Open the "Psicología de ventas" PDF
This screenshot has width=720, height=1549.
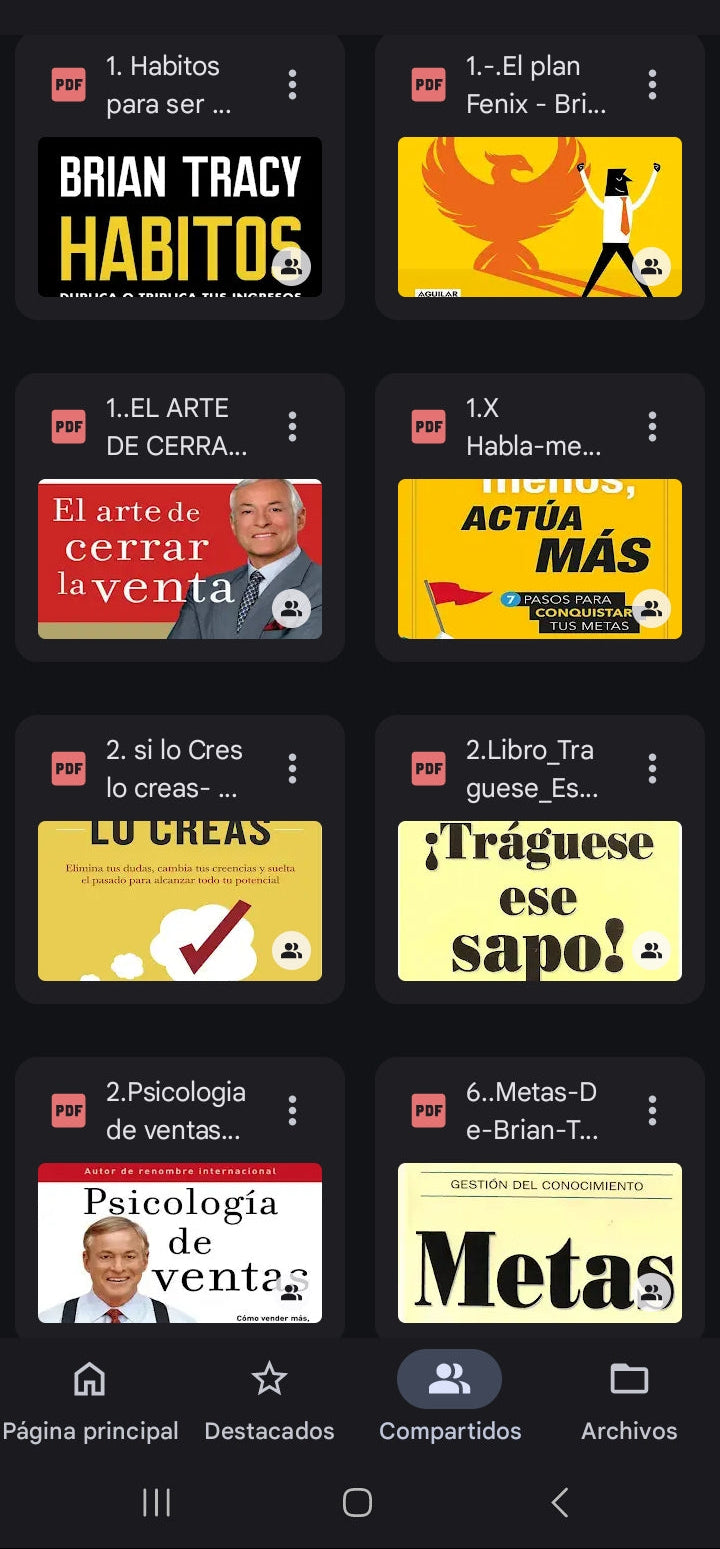pos(160,1243)
